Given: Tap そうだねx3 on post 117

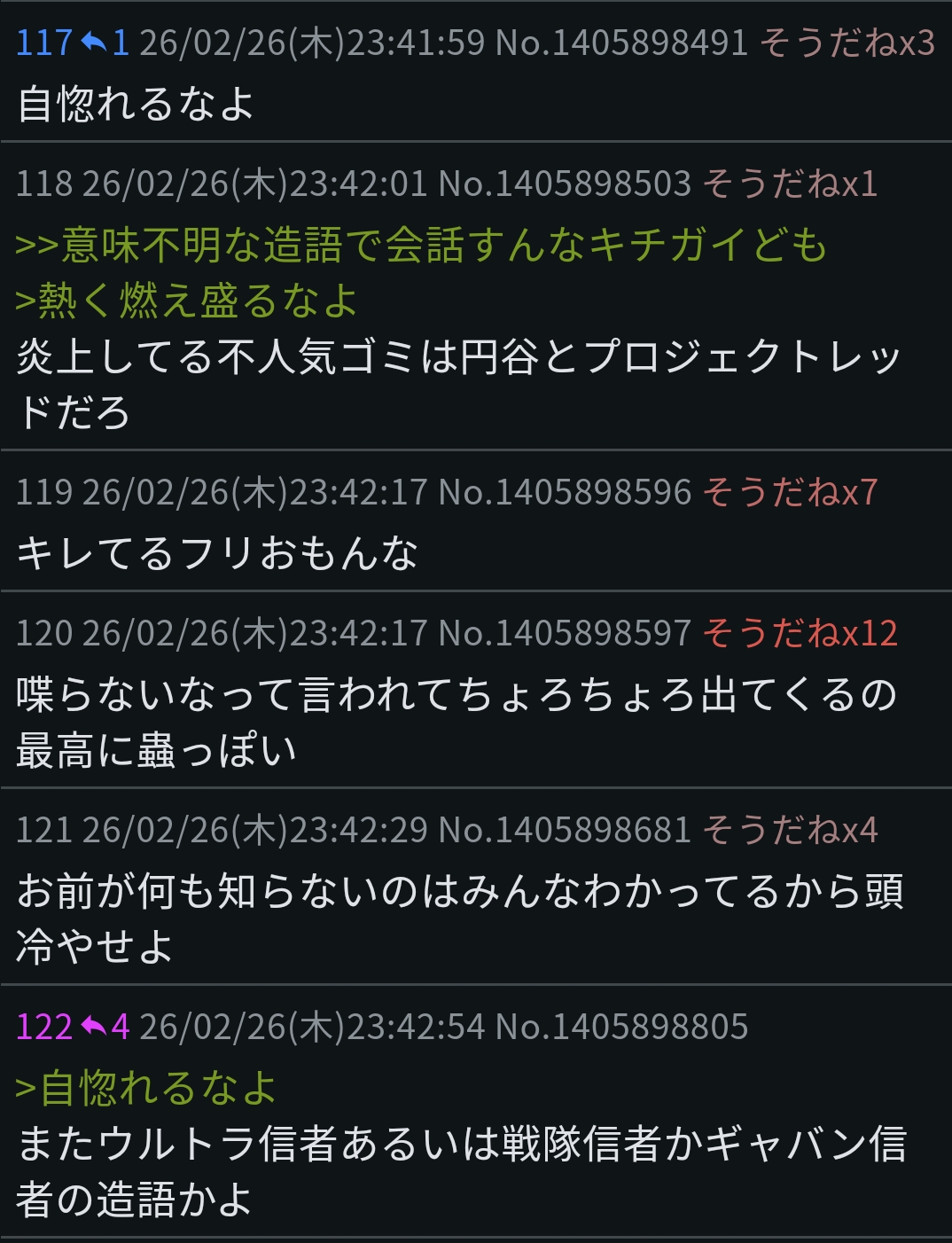Looking at the screenshot, I should [847, 43].
